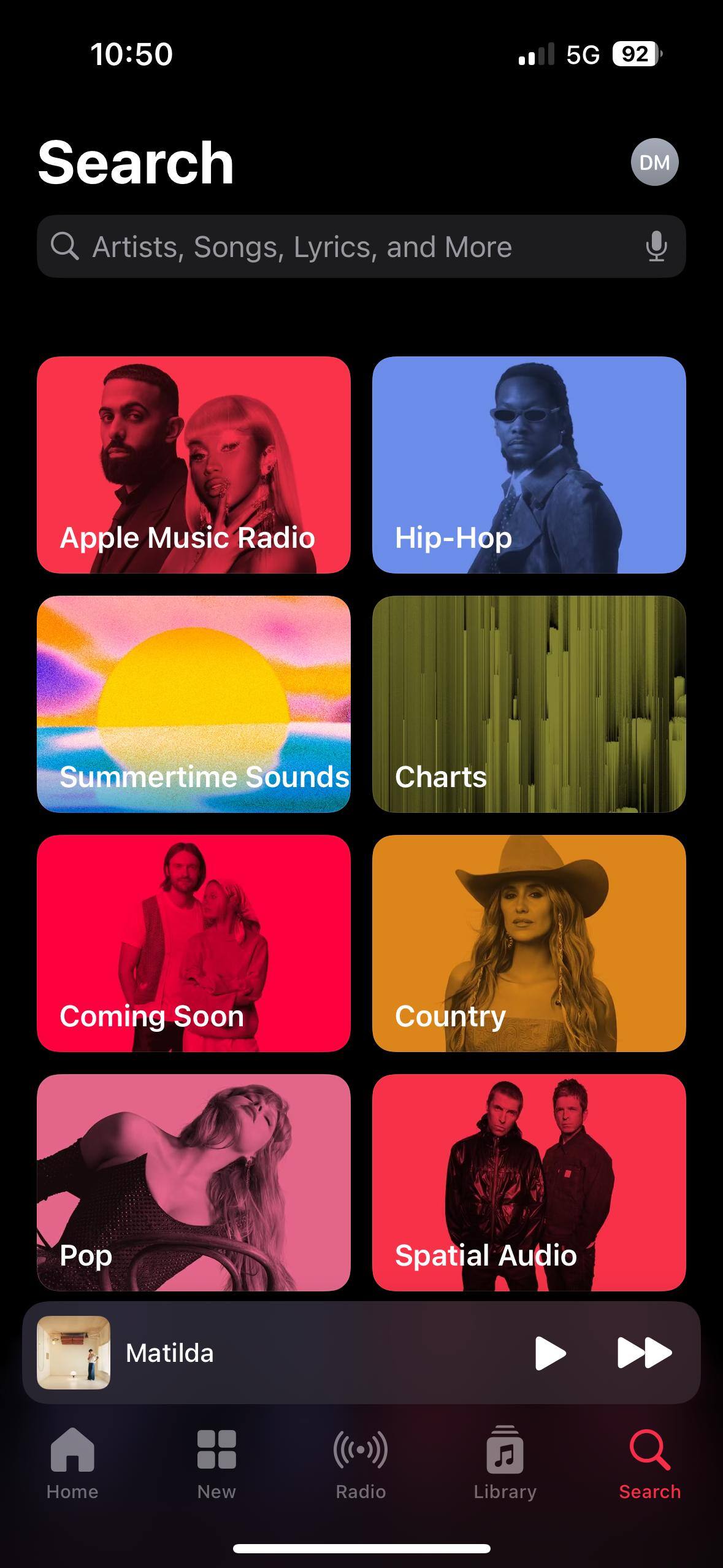Switch to the Radio tab
The width and height of the screenshot is (723, 1568).
coord(361,1462)
